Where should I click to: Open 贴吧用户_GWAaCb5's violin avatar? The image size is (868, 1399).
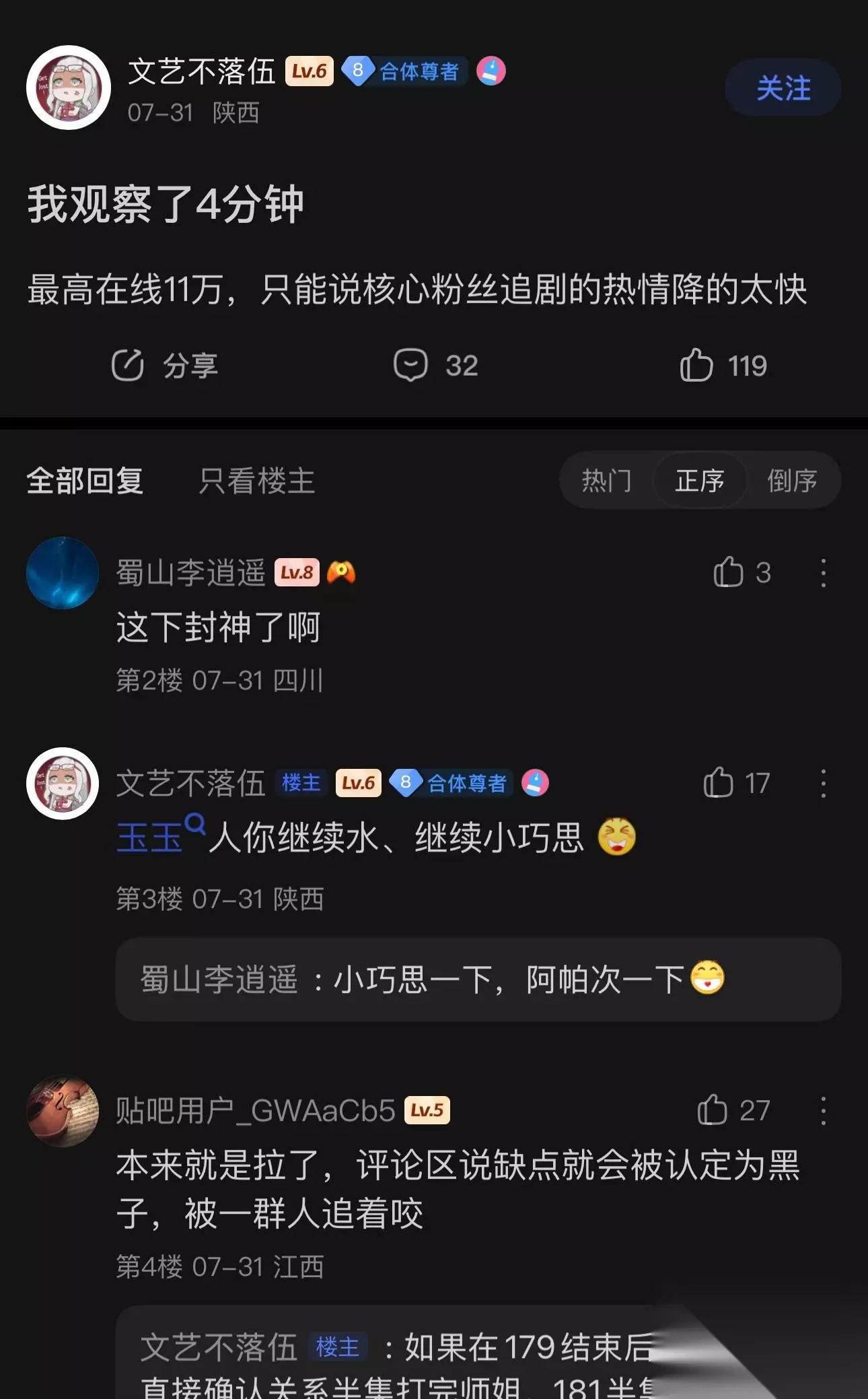tap(63, 1111)
